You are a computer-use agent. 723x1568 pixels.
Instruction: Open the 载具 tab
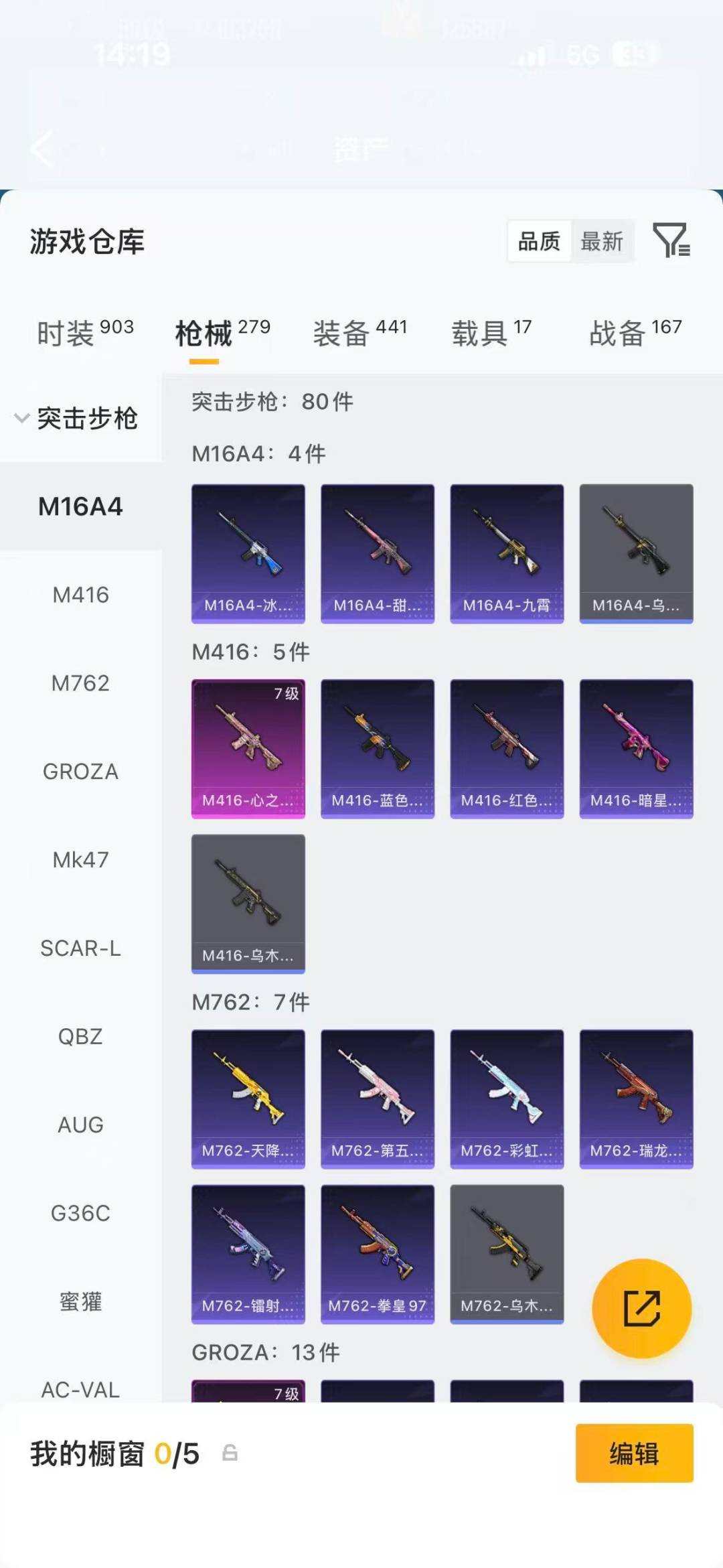click(491, 332)
